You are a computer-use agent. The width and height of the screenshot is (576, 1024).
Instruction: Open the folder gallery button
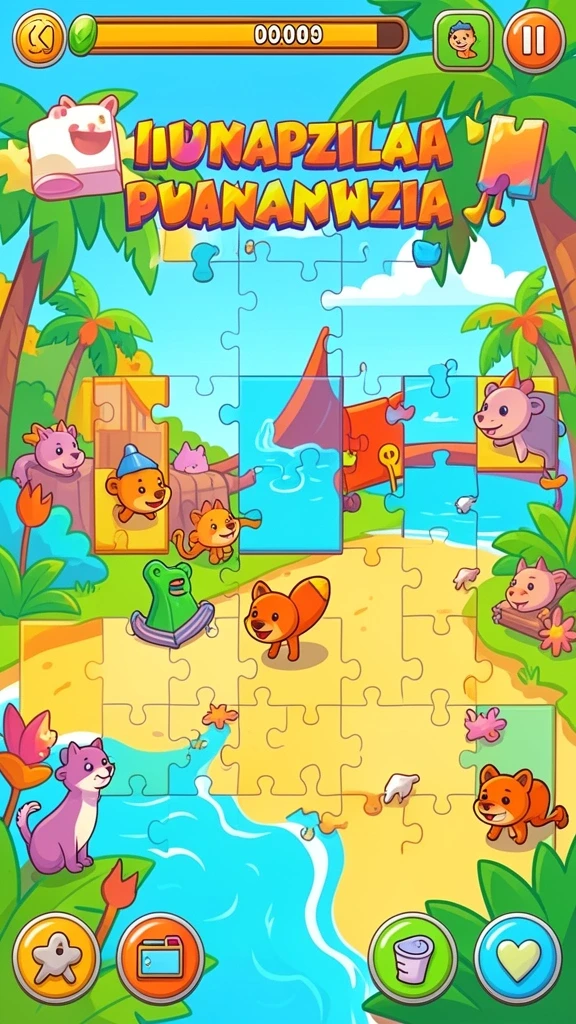pos(161,958)
